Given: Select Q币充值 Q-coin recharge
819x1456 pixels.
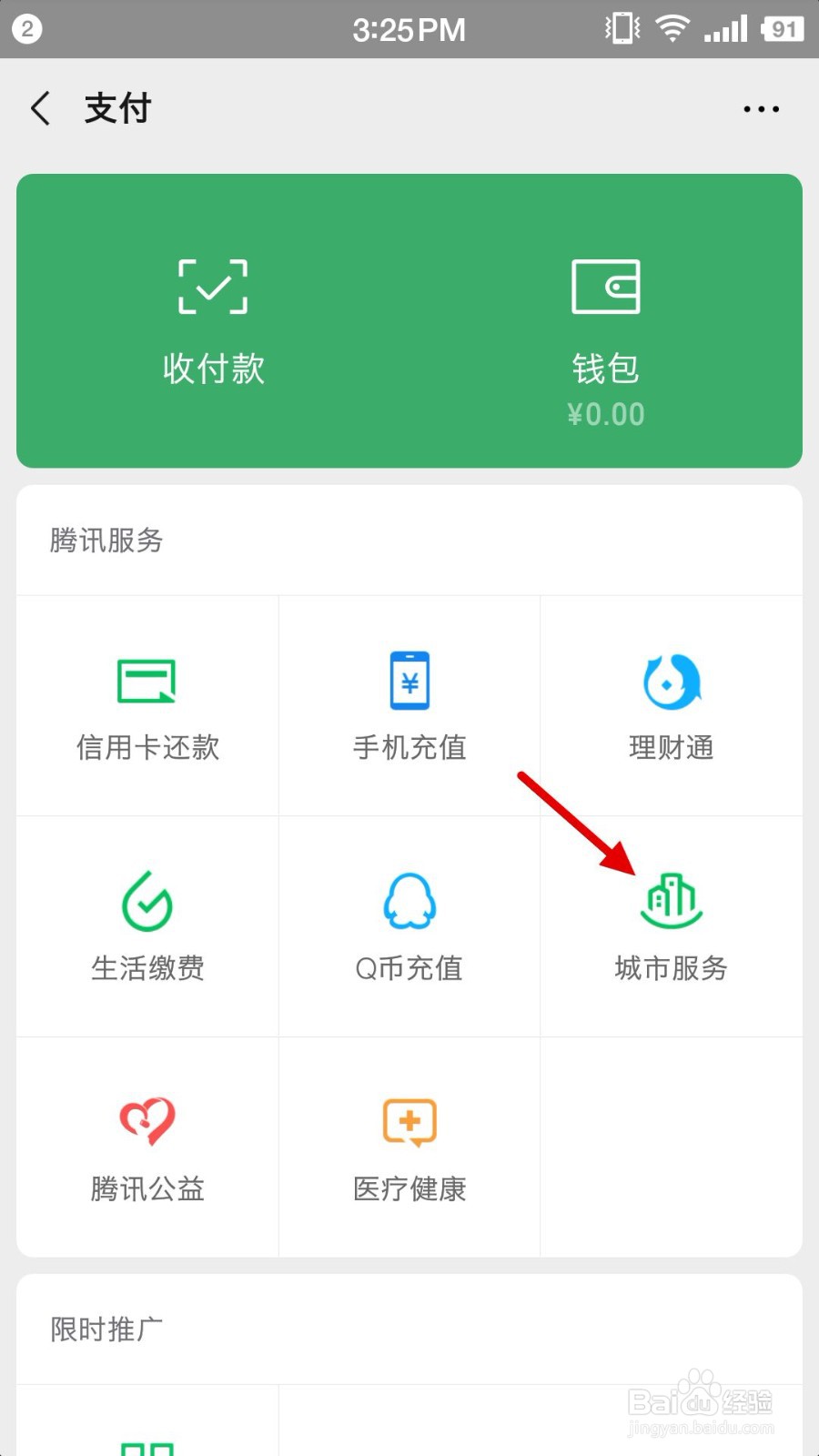Looking at the screenshot, I should click(x=409, y=928).
